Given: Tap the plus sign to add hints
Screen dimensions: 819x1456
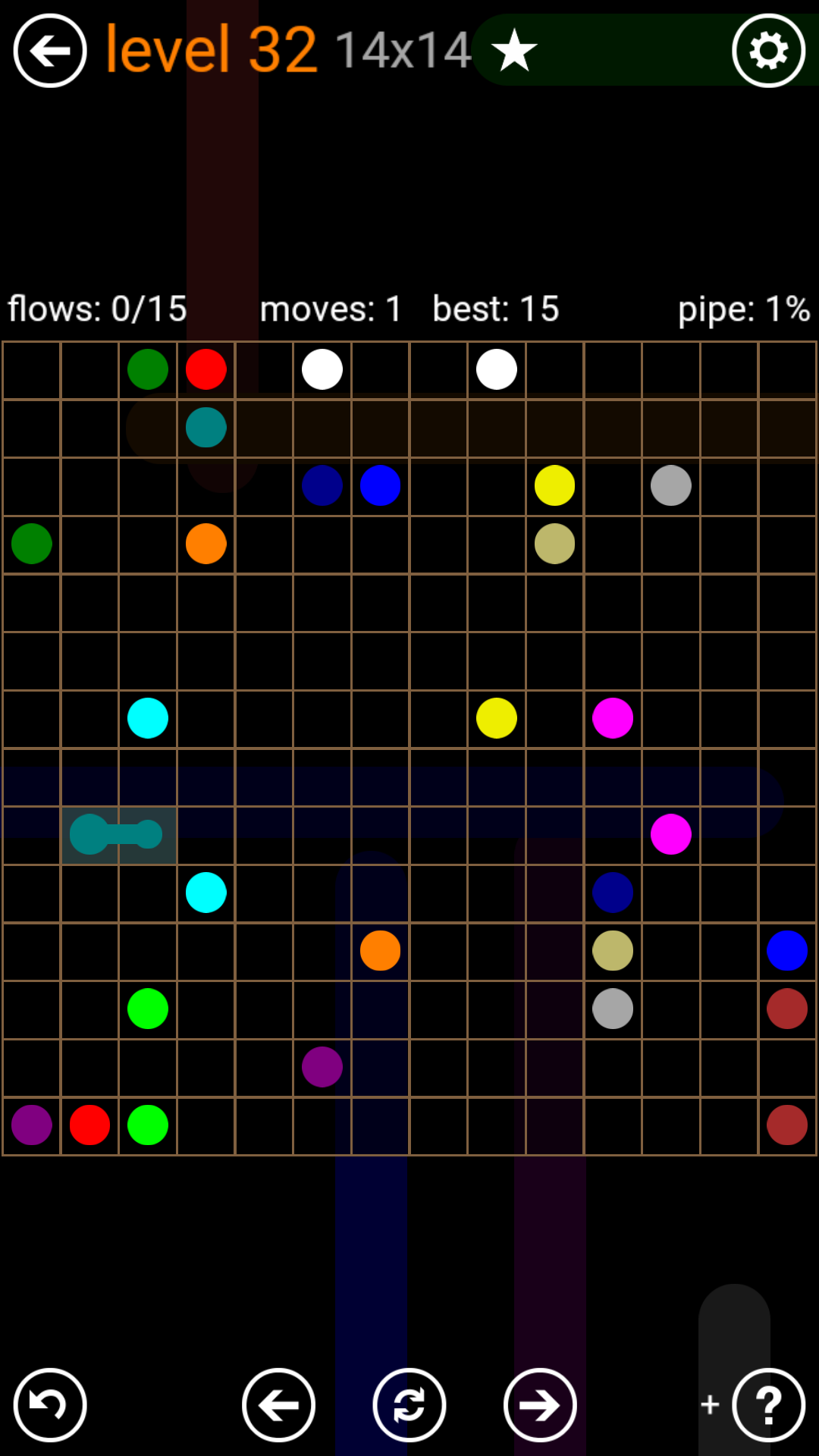Looking at the screenshot, I should [x=710, y=1404].
